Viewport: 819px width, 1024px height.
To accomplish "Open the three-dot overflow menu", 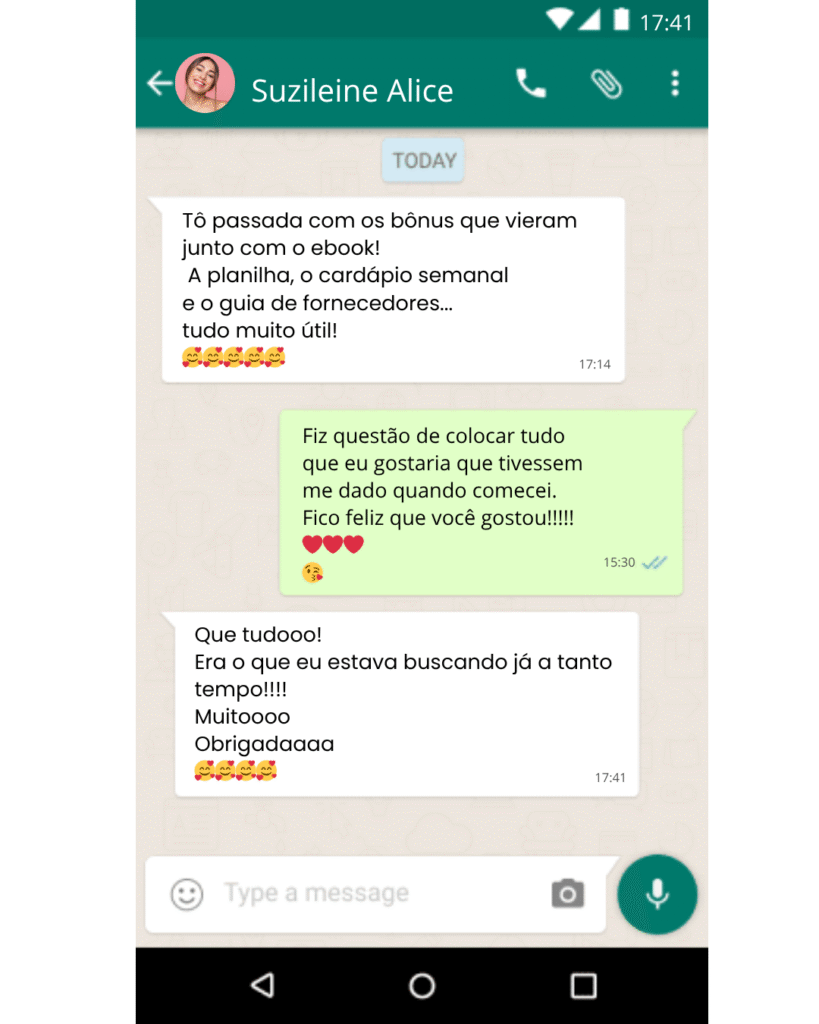I will 675,84.
